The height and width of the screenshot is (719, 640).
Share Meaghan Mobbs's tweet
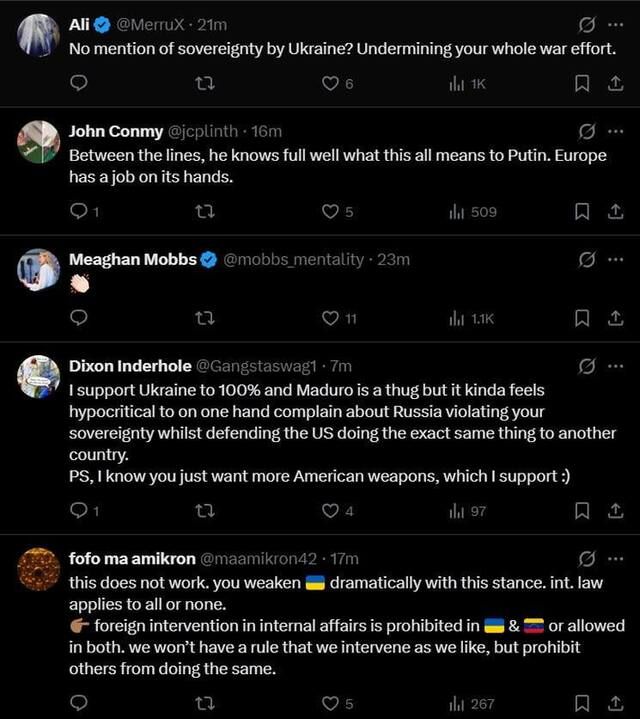[615, 318]
